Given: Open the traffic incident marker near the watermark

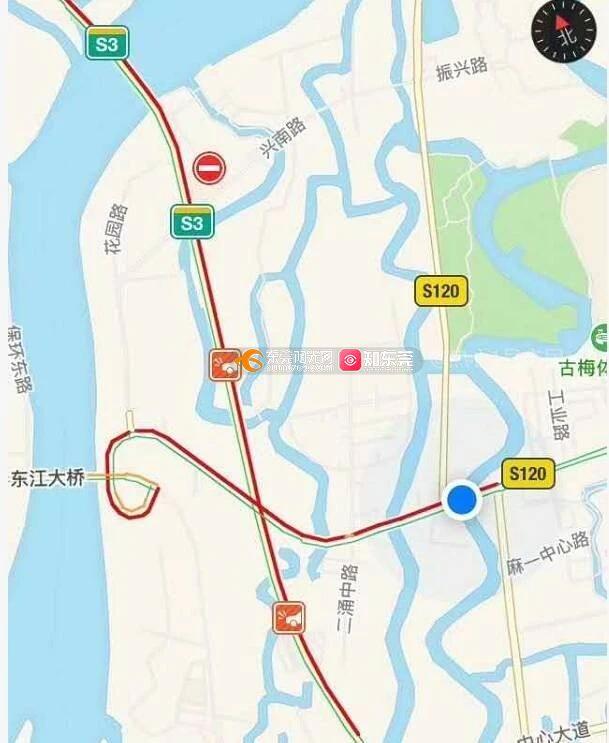Looking at the screenshot, I should [x=225, y=364].
